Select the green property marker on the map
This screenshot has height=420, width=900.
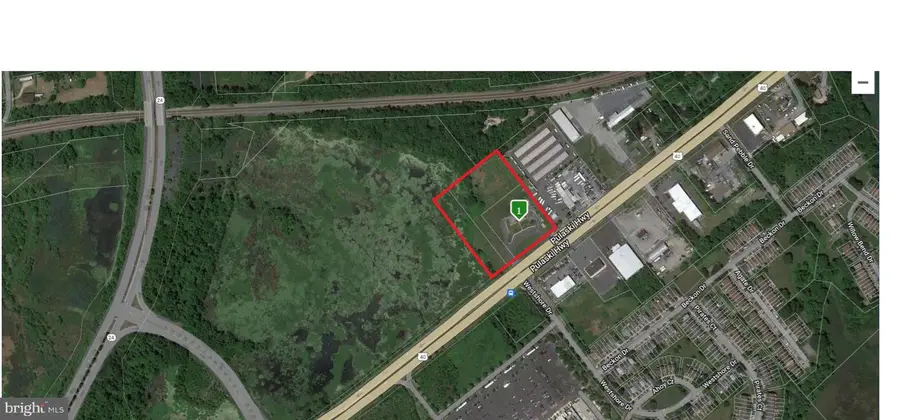pyautogui.click(x=519, y=210)
